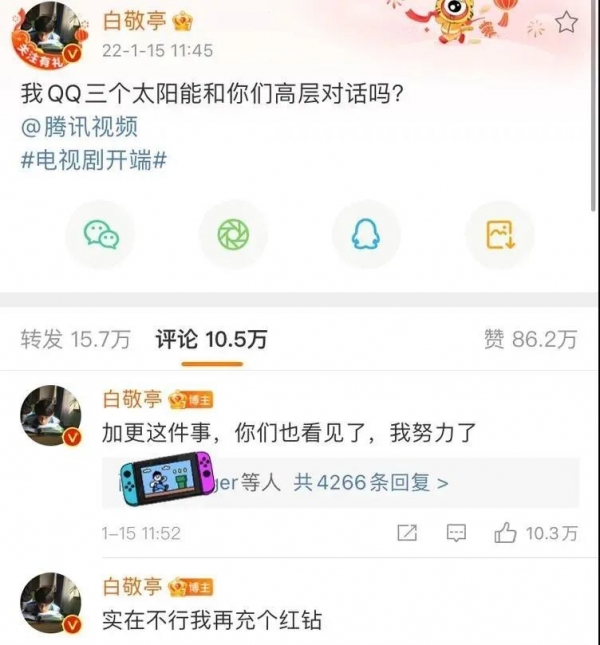Share the post to QQ
Screen dimensions: 600x645
click(366, 235)
